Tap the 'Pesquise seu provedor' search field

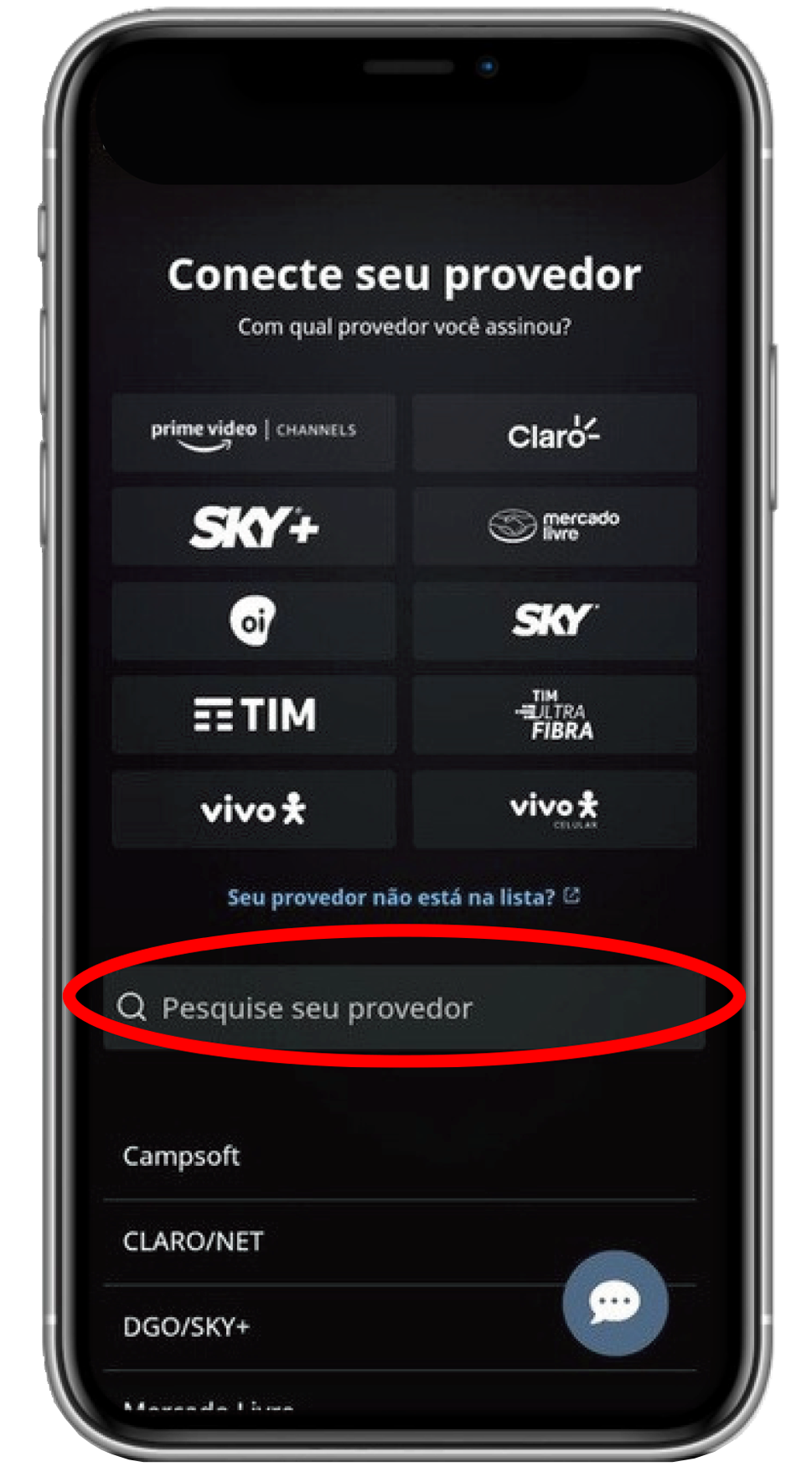pyautogui.click(x=402, y=1008)
